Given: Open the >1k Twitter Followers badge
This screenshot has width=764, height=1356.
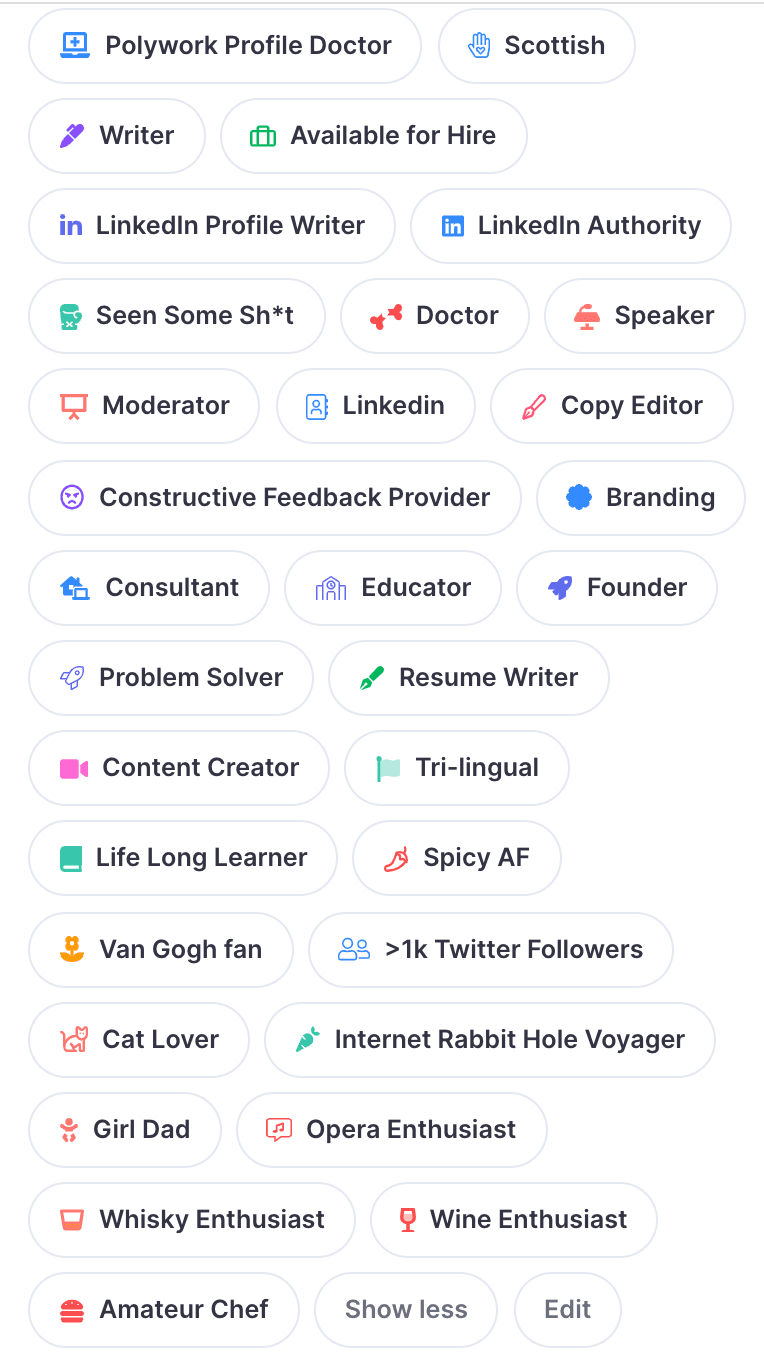Looking at the screenshot, I should (491, 950).
